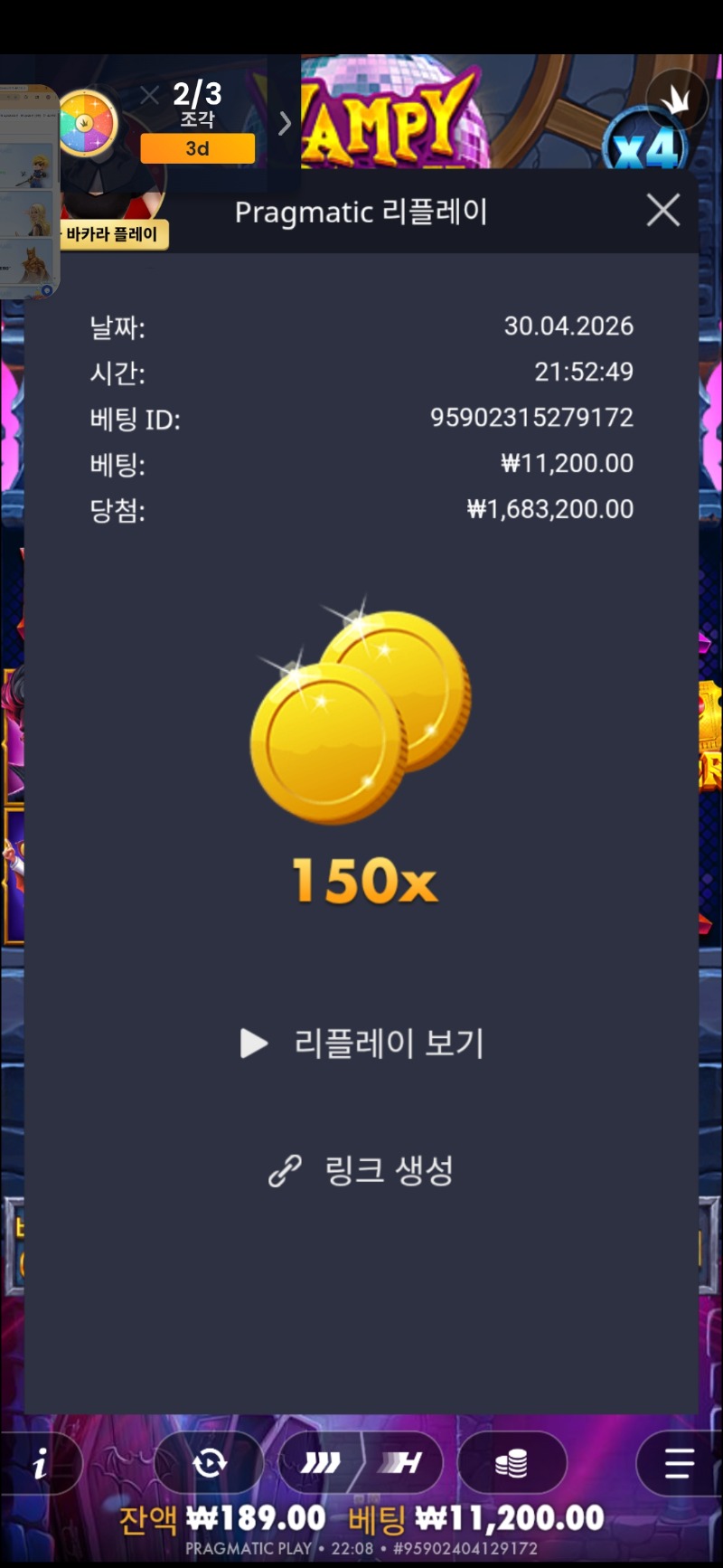Open the coin bet settings
The width and height of the screenshot is (723, 1568).
coord(512,1463)
